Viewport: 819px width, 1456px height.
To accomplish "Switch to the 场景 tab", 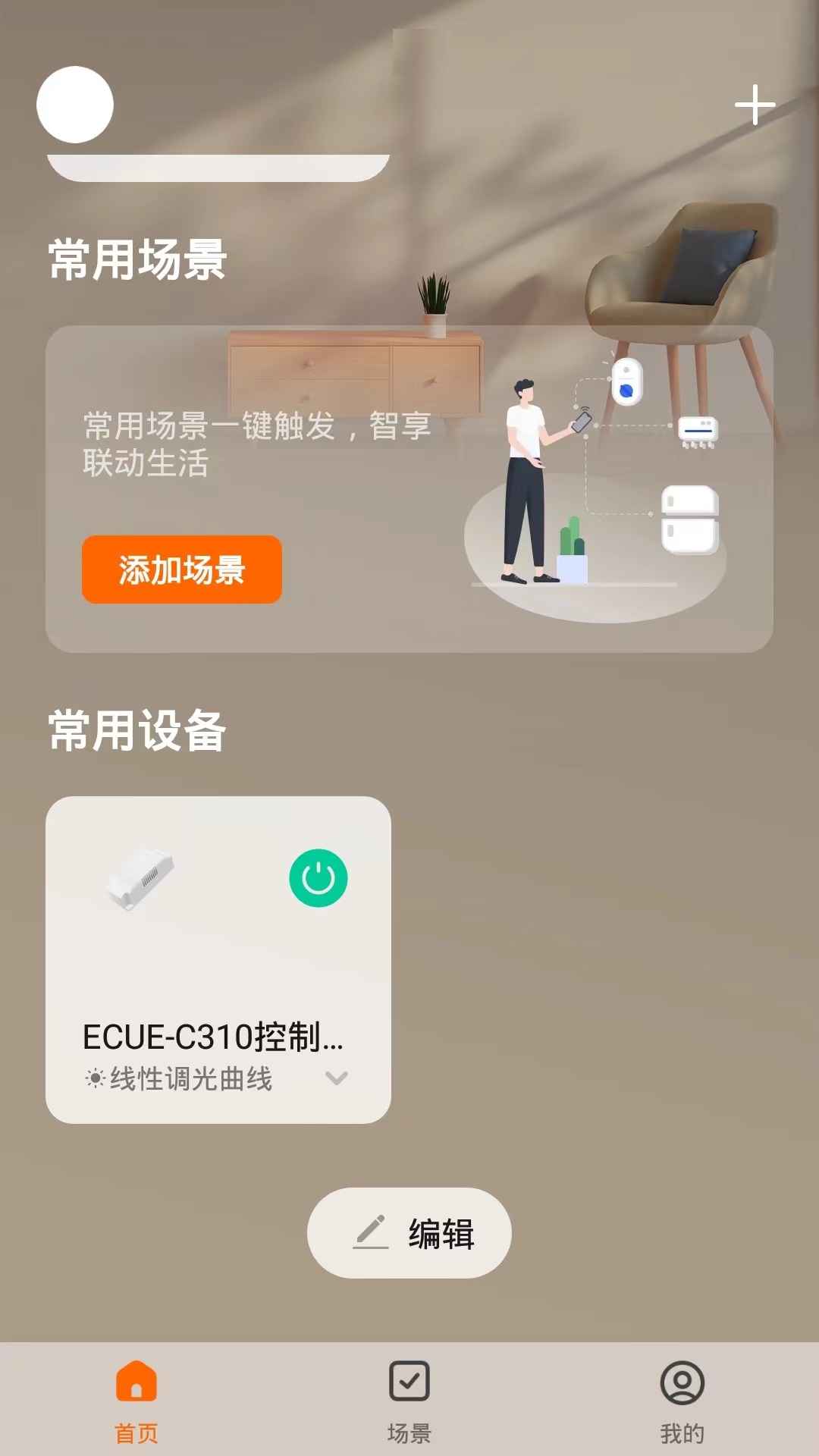I will click(408, 1399).
